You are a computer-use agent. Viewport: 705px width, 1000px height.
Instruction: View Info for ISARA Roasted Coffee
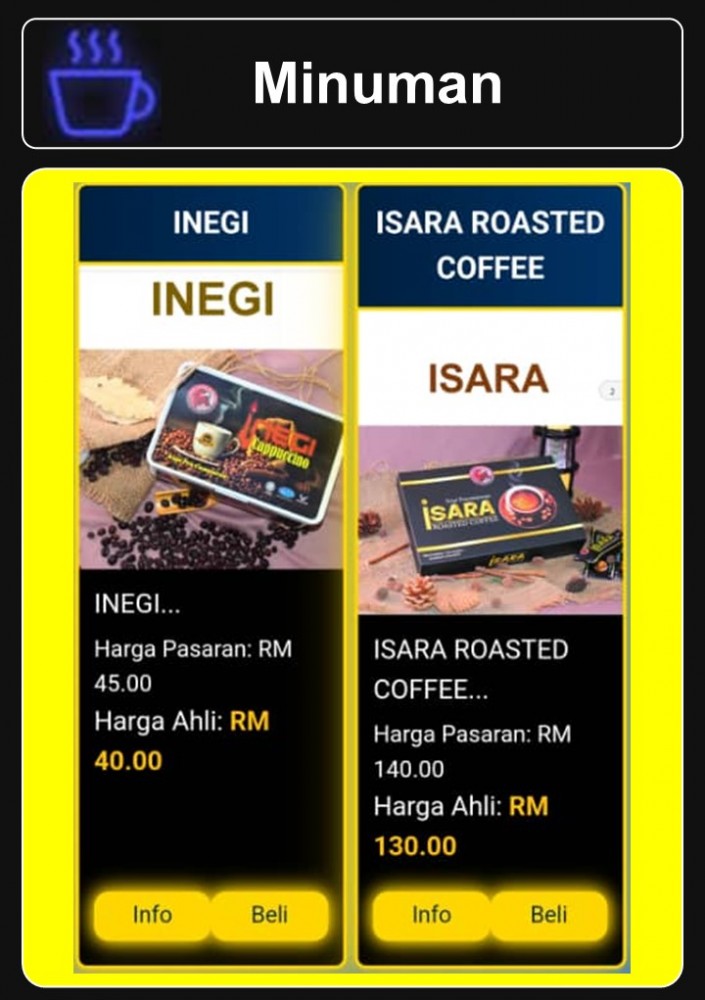click(x=432, y=915)
